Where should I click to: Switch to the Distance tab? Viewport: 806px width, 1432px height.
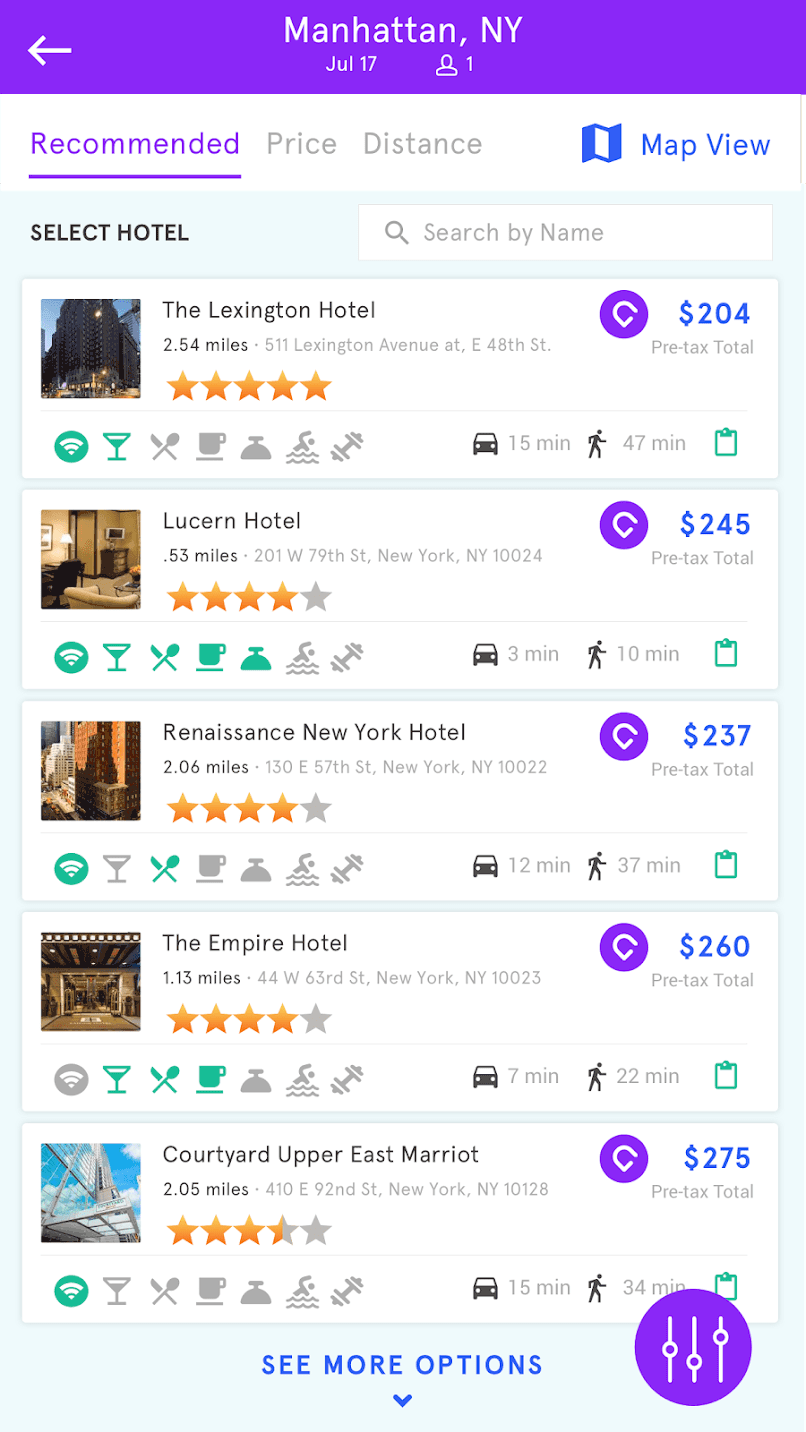422,144
